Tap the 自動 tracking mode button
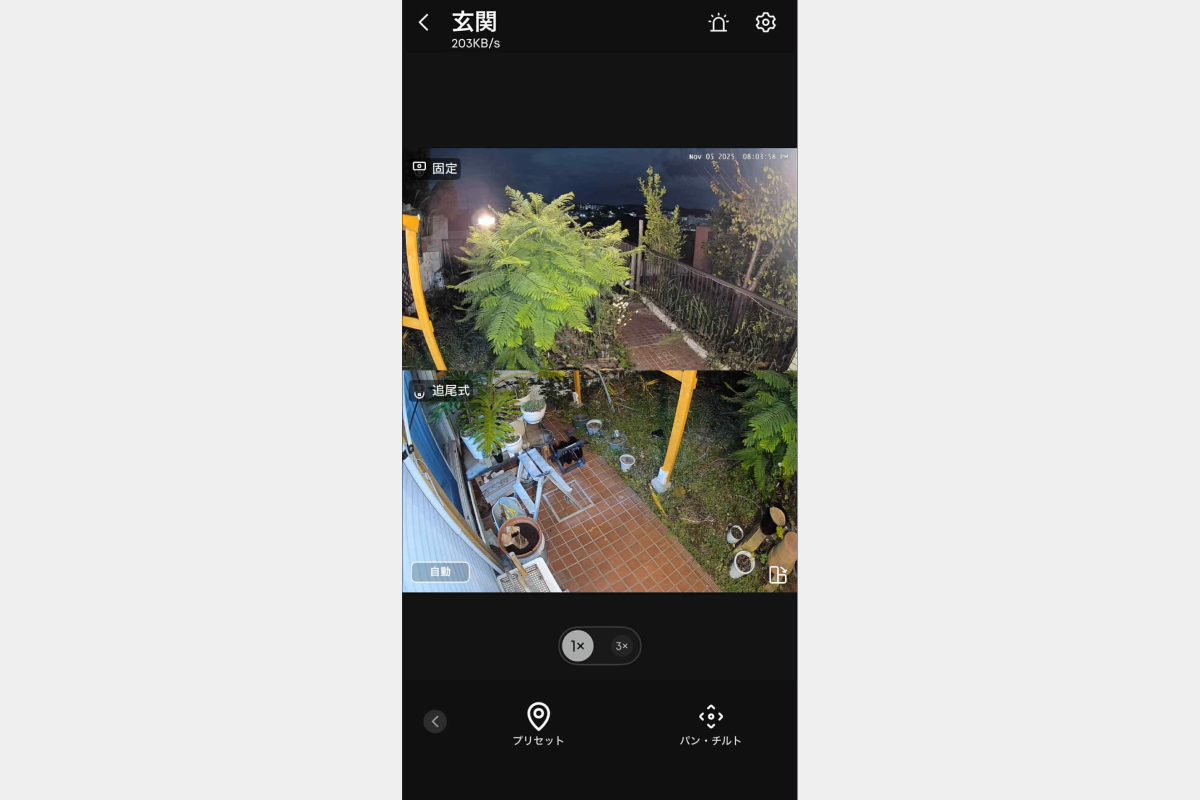This screenshot has width=1200, height=800. (x=440, y=572)
